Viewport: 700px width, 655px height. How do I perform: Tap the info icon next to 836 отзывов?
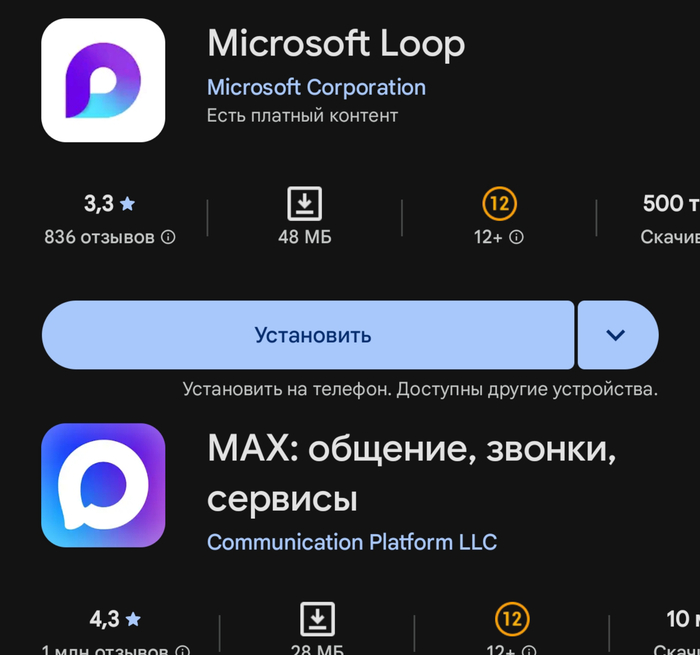point(169,238)
